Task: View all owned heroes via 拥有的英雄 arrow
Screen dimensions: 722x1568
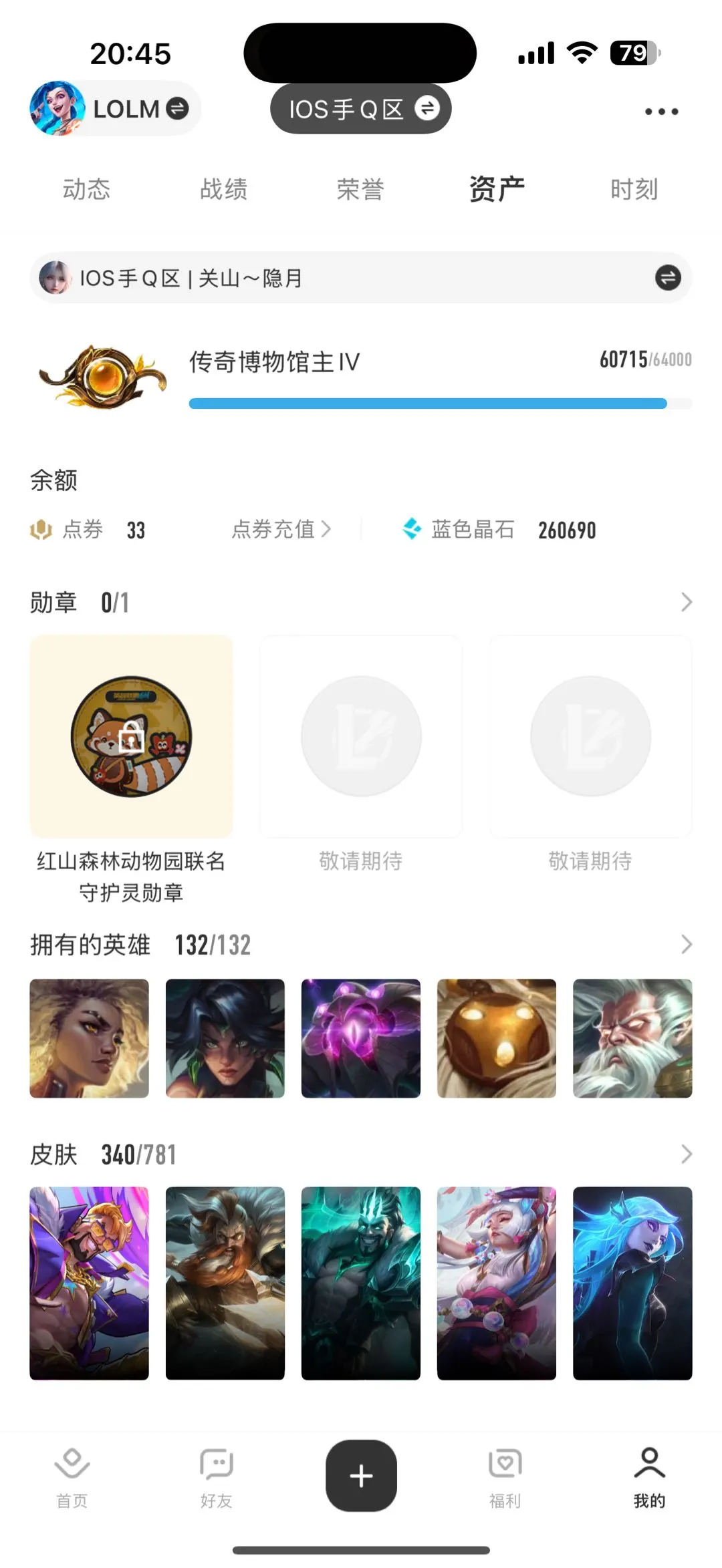Action: pos(686,945)
